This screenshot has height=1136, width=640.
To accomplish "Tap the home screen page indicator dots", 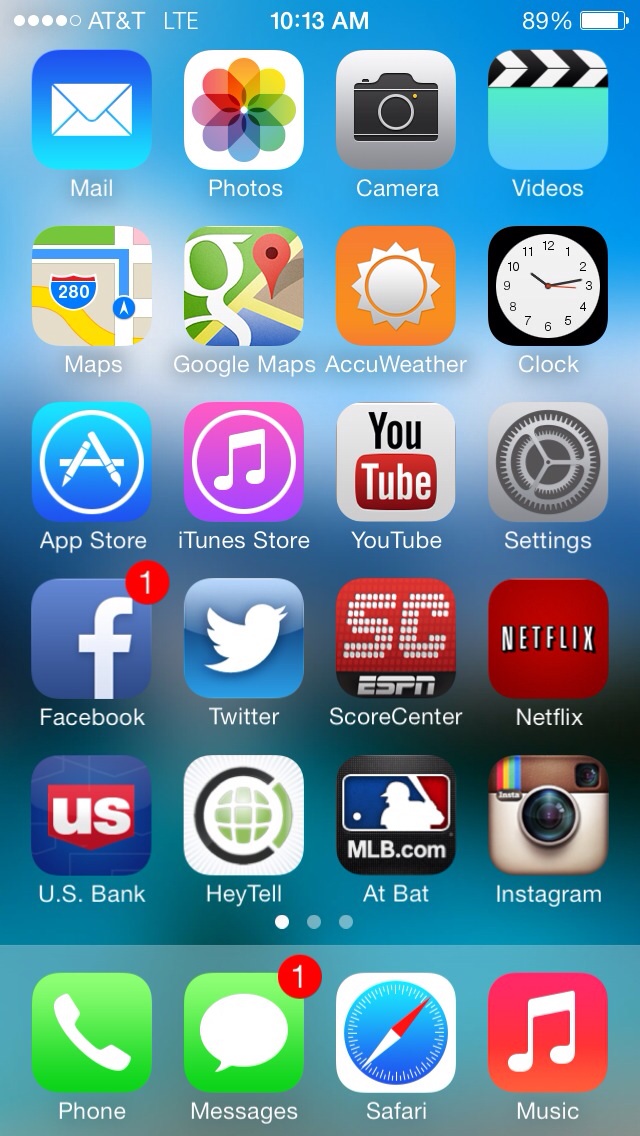I will tap(314, 922).
